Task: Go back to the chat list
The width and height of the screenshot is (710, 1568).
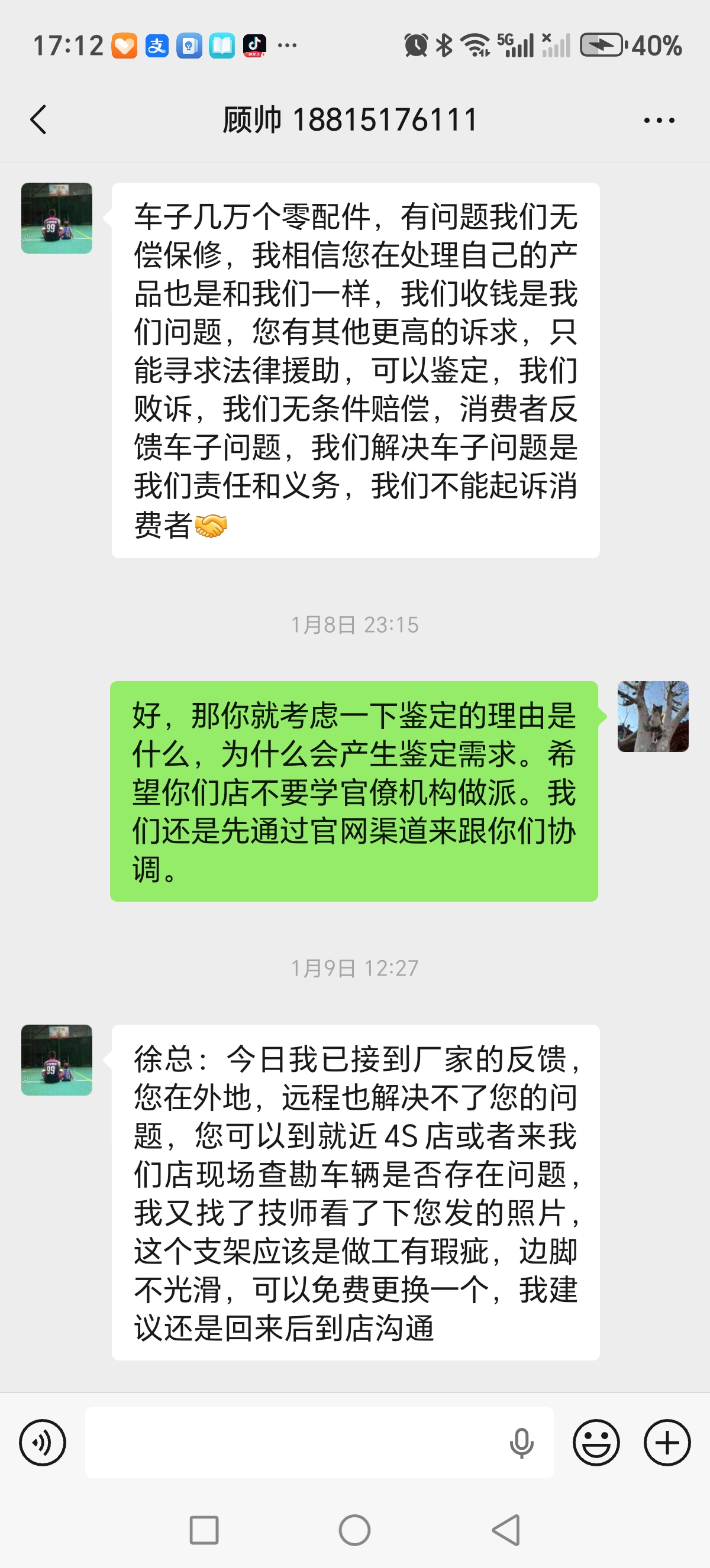Action: [x=38, y=119]
